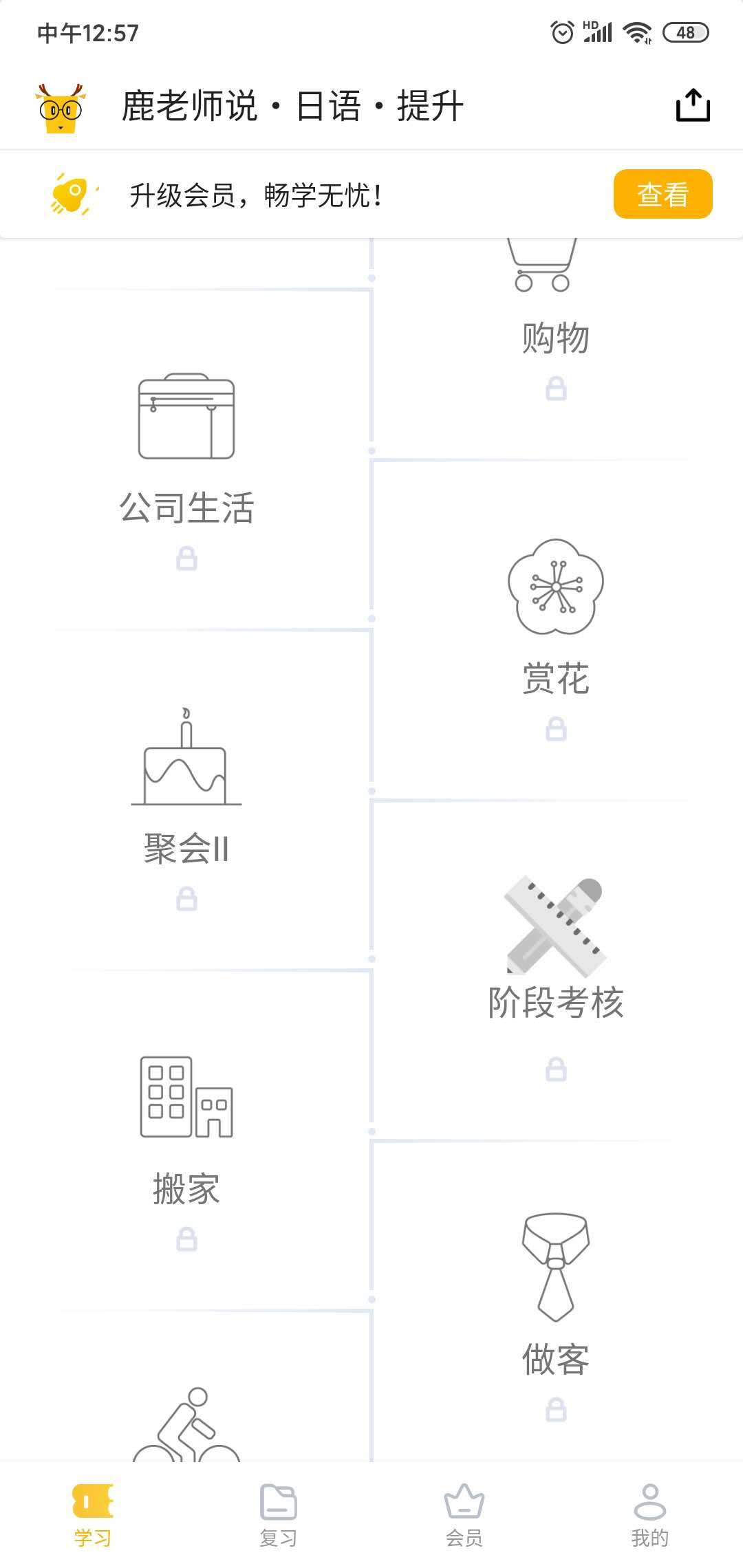Click the deer mascot logo
The height and width of the screenshot is (1568, 743).
click(x=61, y=107)
